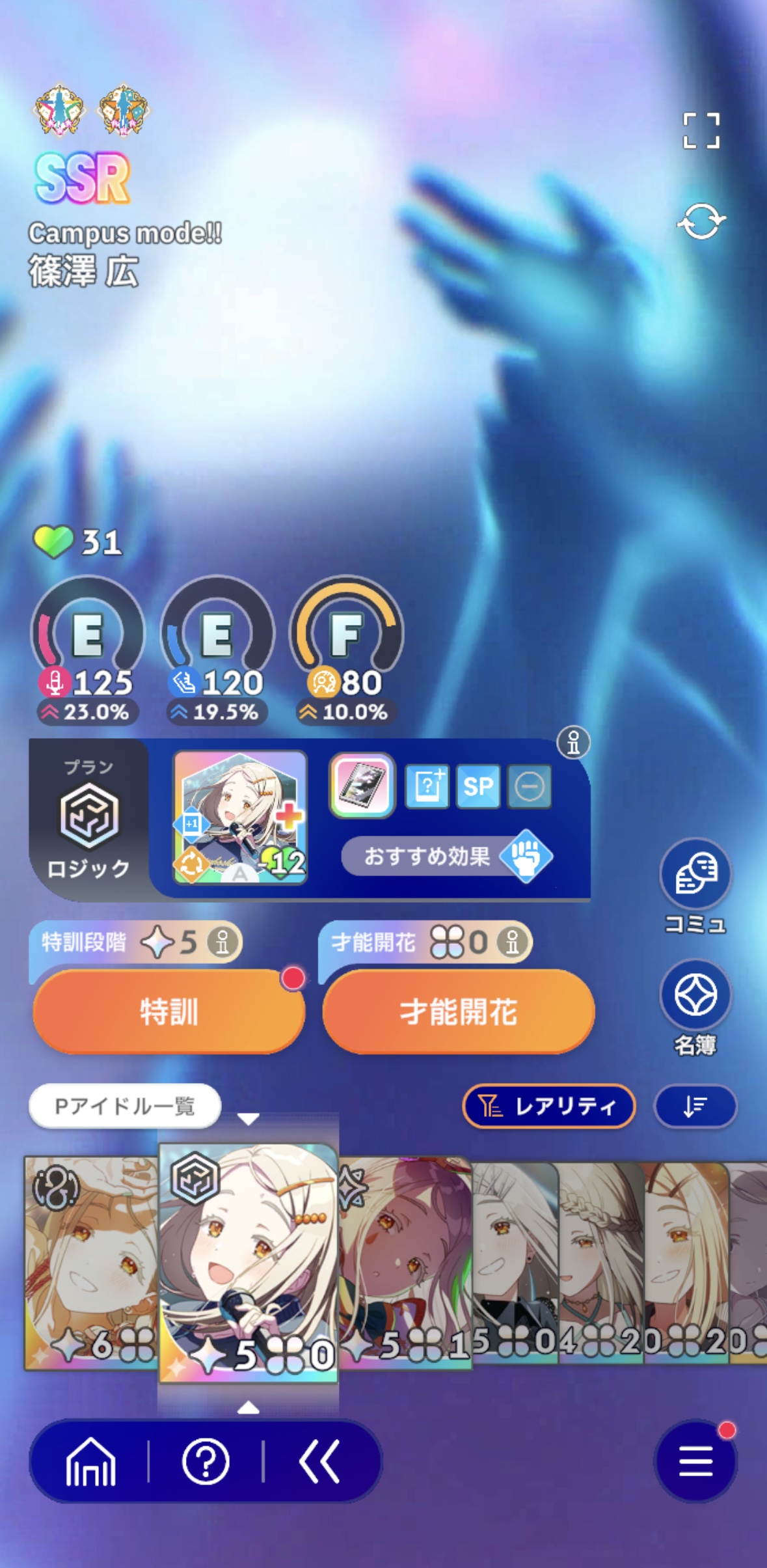Go back with the double arrow
Image resolution: width=767 pixels, height=1568 pixels.
coord(319,1462)
